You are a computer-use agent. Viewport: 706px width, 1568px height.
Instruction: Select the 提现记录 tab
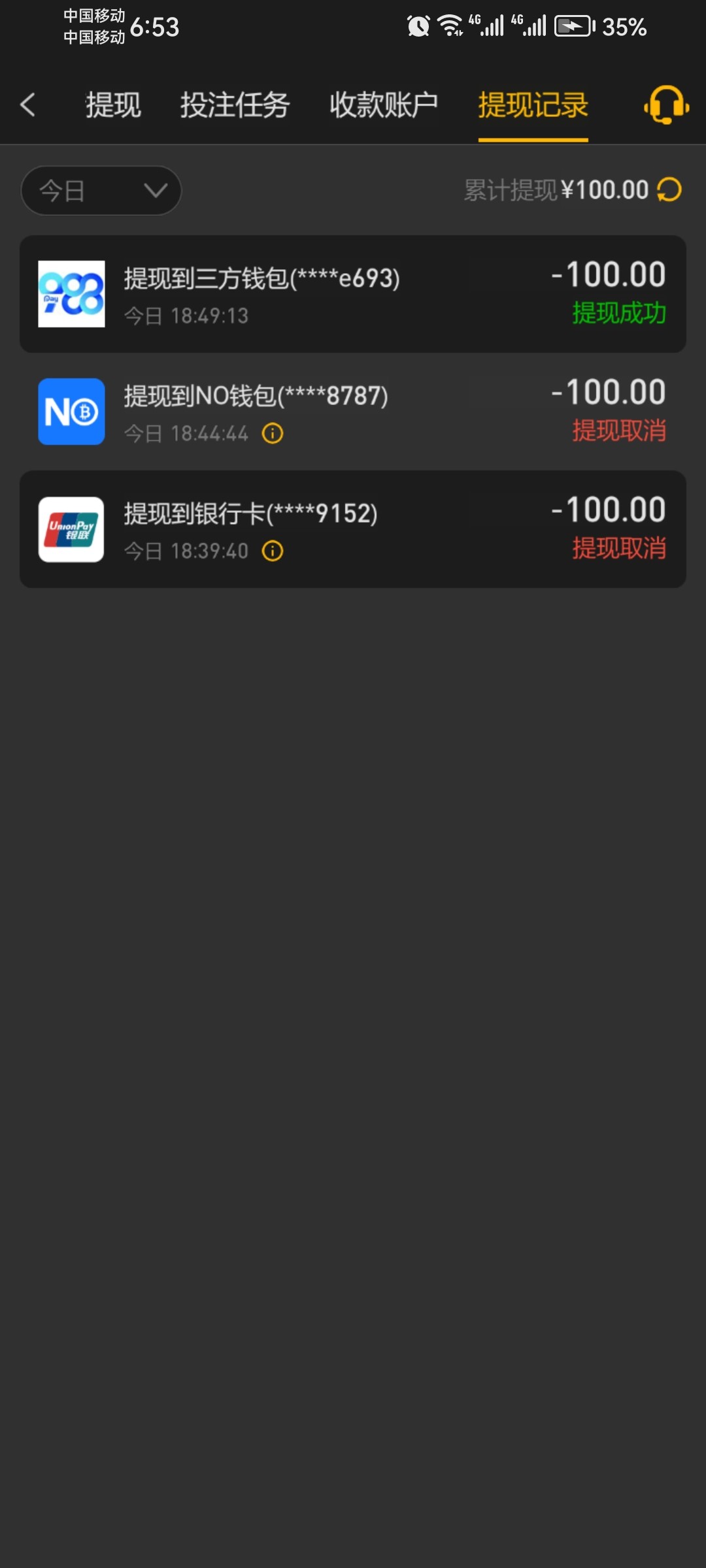pyautogui.click(x=533, y=105)
